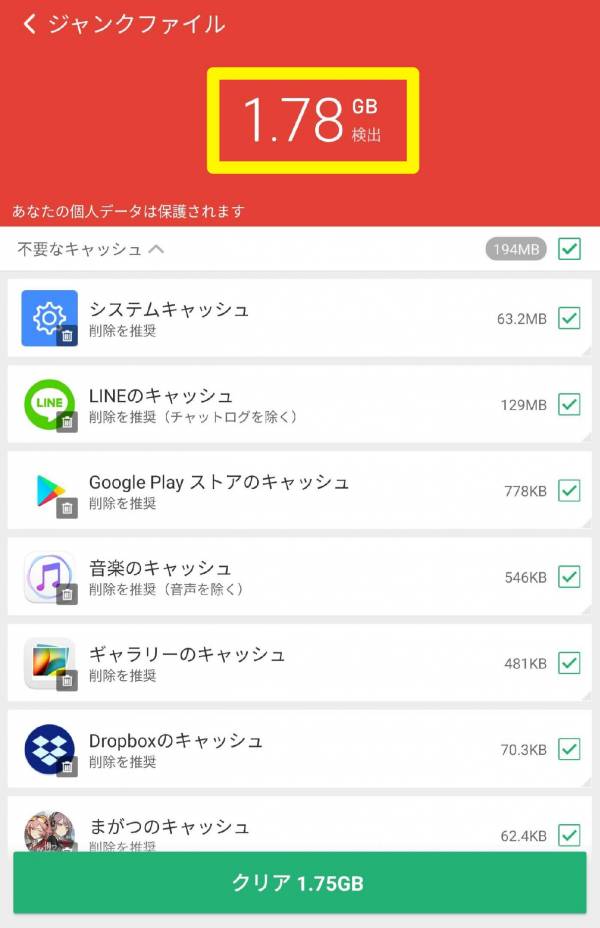Collapse the 不要なキャッシュ section

[156, 249]
